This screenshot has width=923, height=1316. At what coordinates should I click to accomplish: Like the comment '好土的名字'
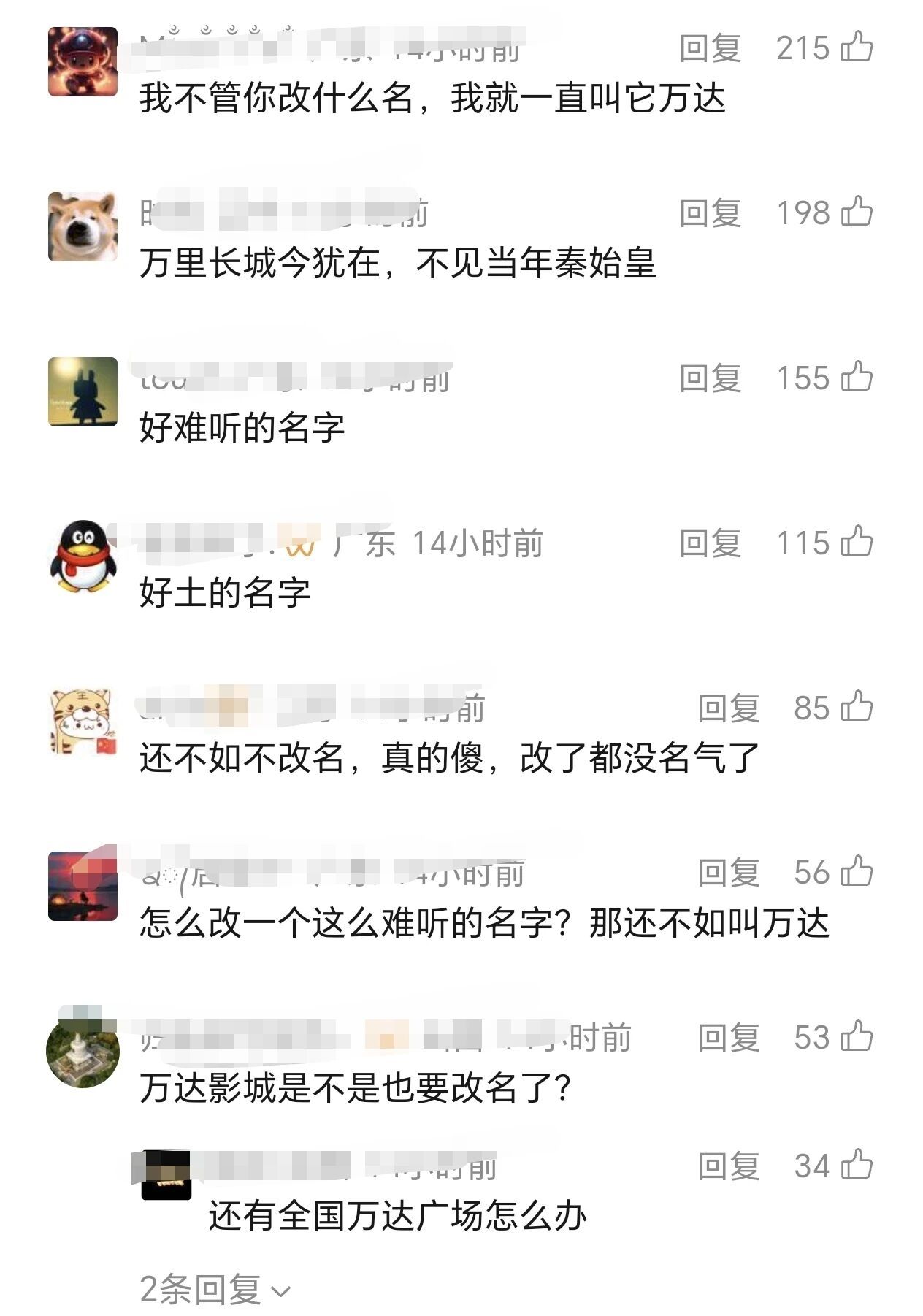tap(857, 543)
